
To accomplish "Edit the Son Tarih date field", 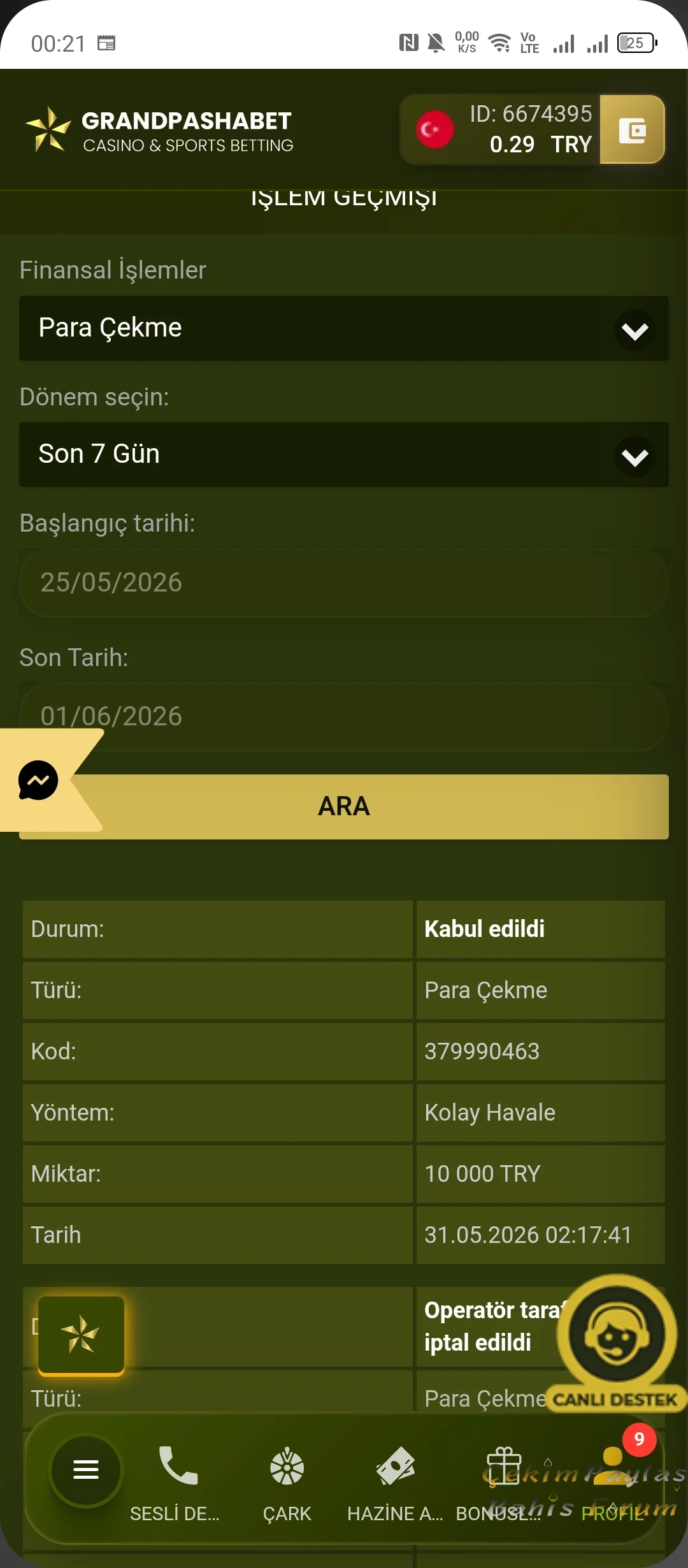I will coord(344,716).
